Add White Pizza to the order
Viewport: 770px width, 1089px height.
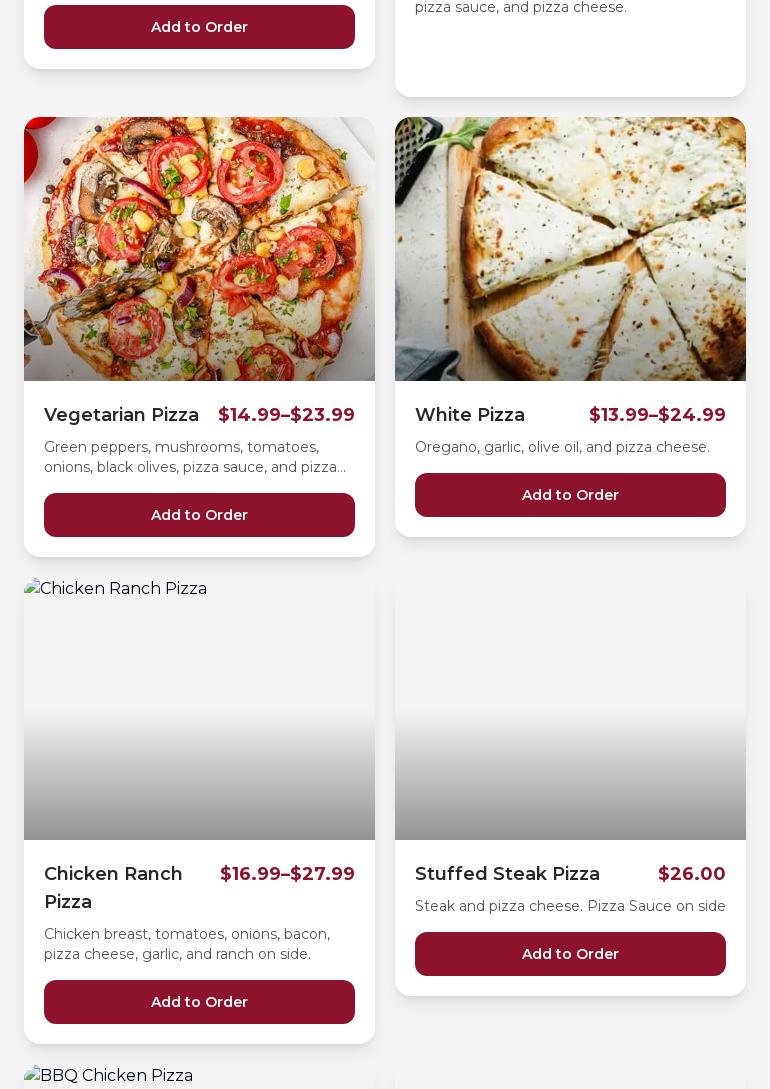[570, 495]
